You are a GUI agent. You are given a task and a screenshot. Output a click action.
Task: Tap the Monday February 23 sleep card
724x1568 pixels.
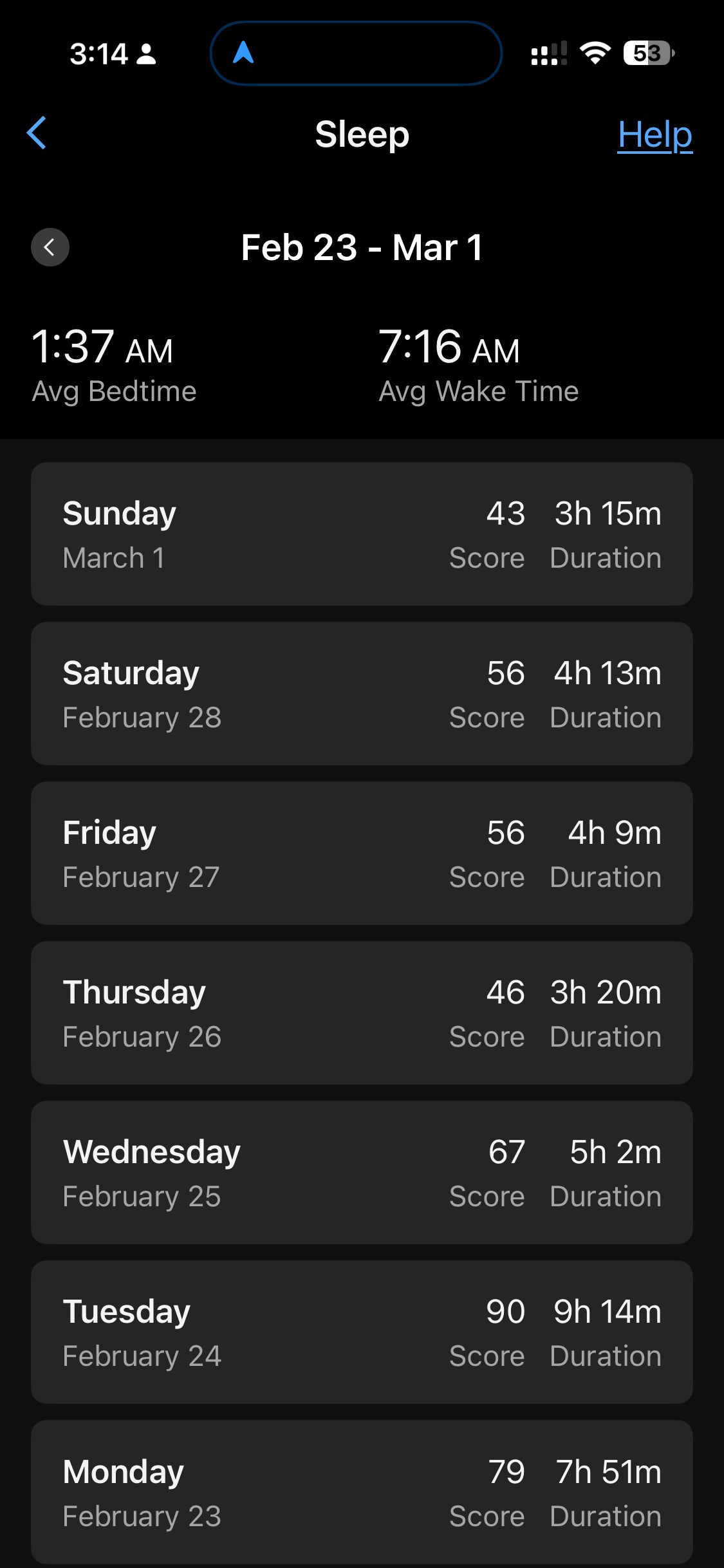[362, 1491]
